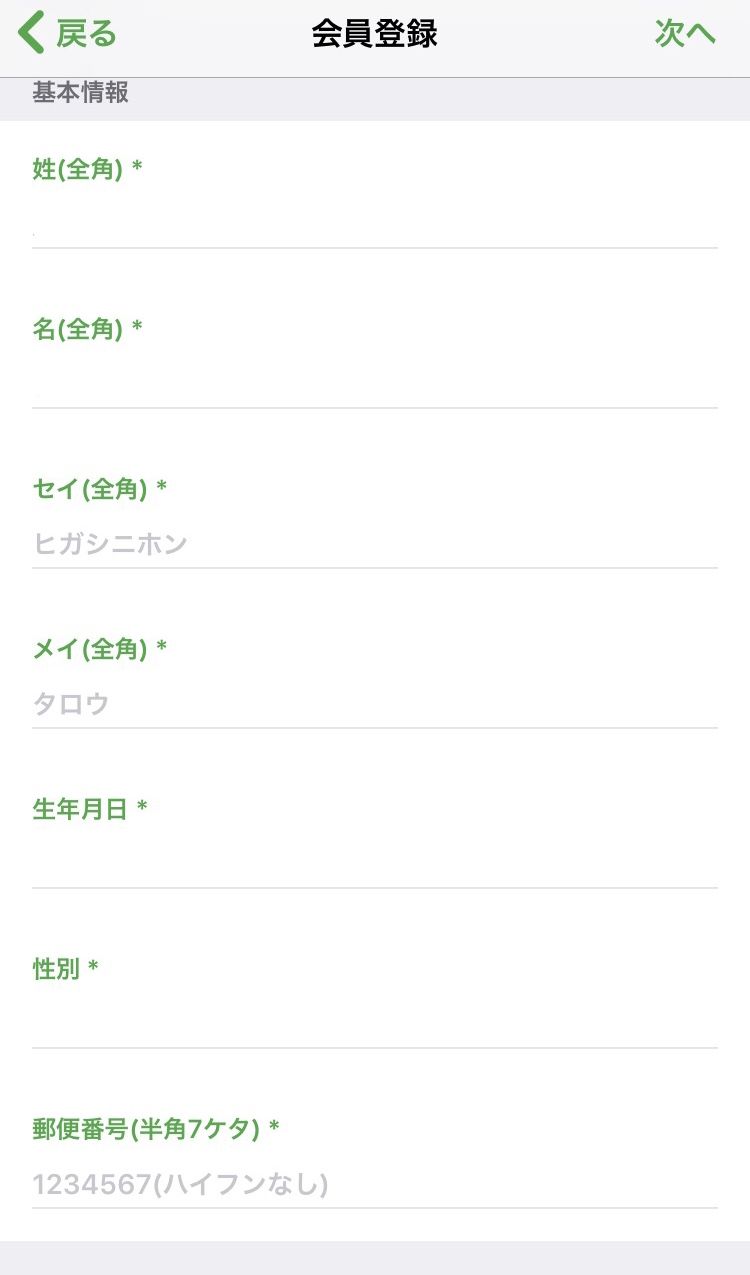Tap the 姓(全角) input field
This screenshot has height=1275, width=750.
click(x=374, y=224)
